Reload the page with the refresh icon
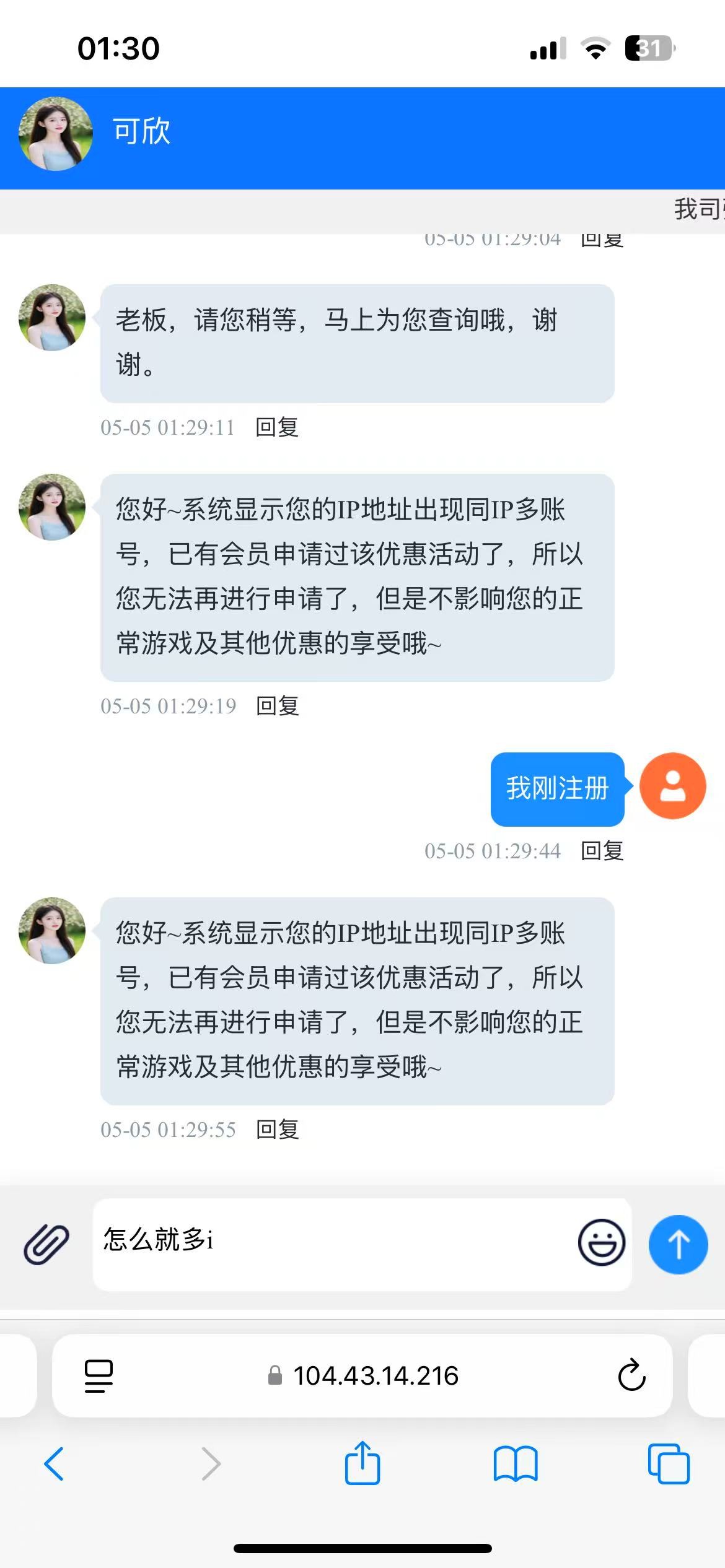Screen dimensions: 725x1568 point(632,1375)
